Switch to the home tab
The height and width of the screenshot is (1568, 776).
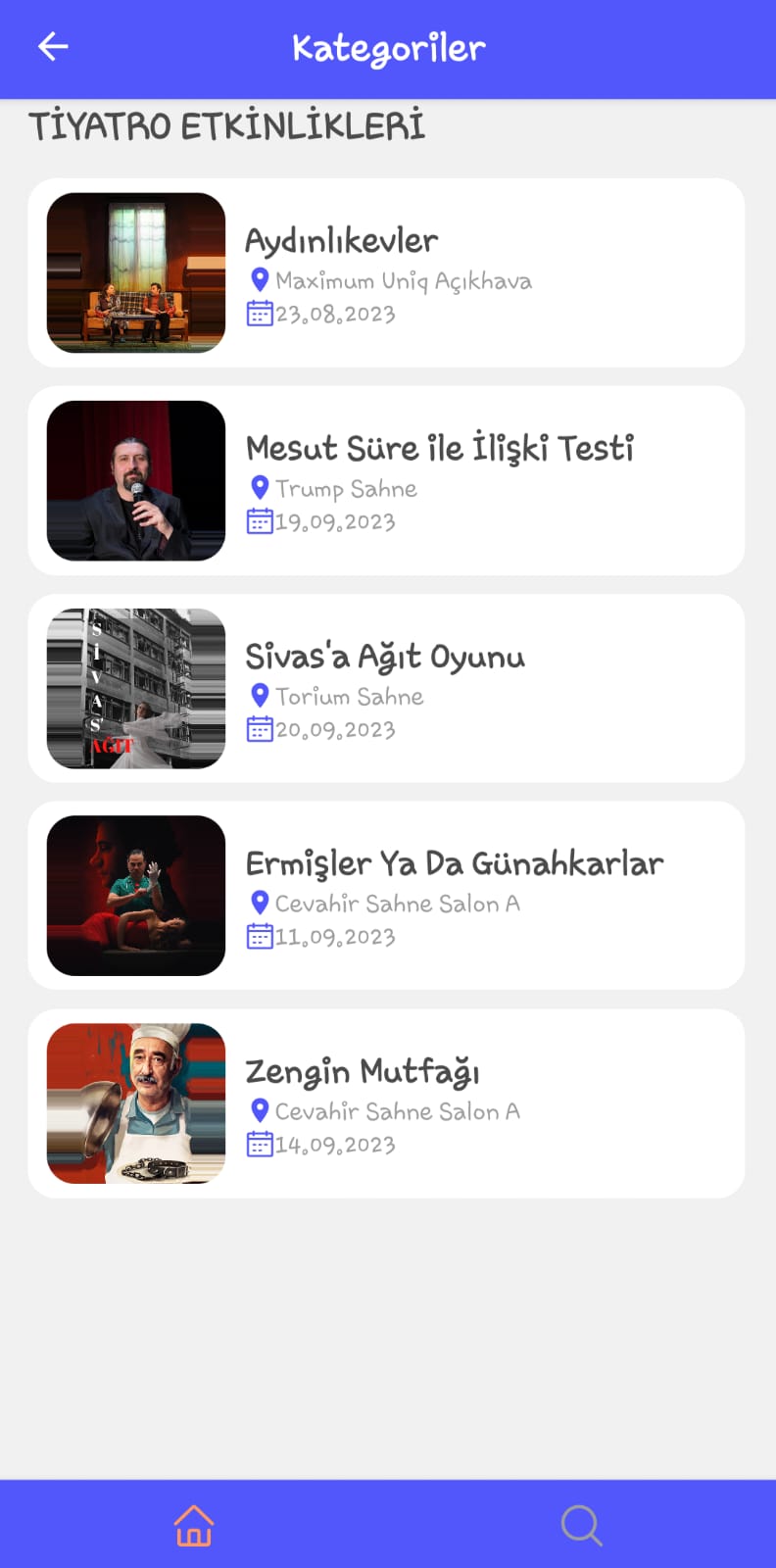tap(193, 1525)
